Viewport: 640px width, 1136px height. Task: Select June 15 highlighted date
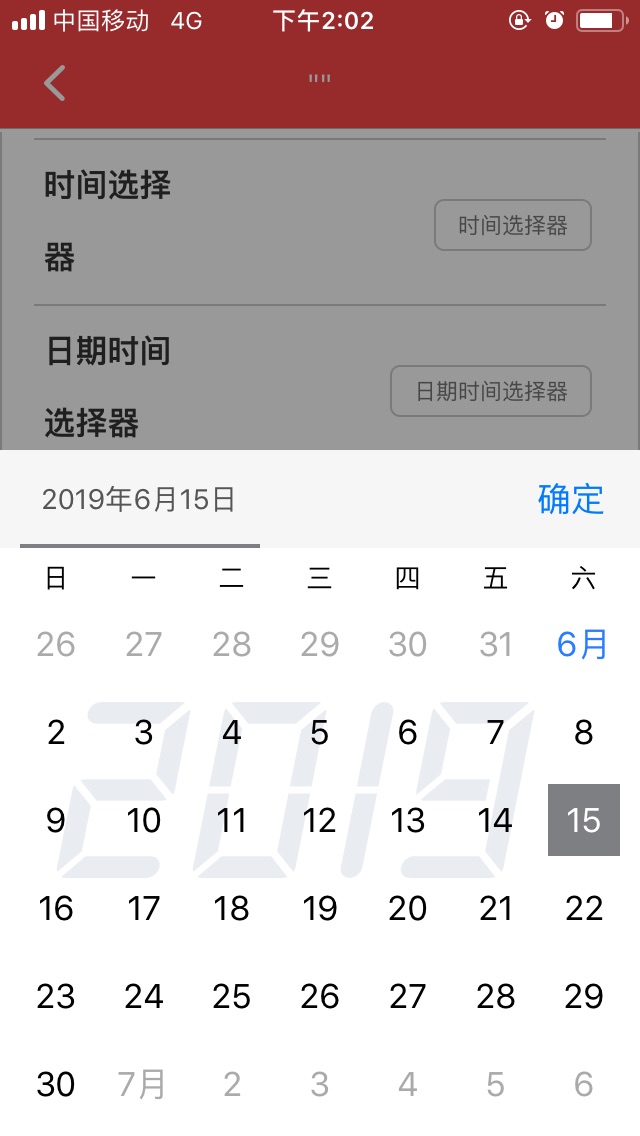coord(583,821)
